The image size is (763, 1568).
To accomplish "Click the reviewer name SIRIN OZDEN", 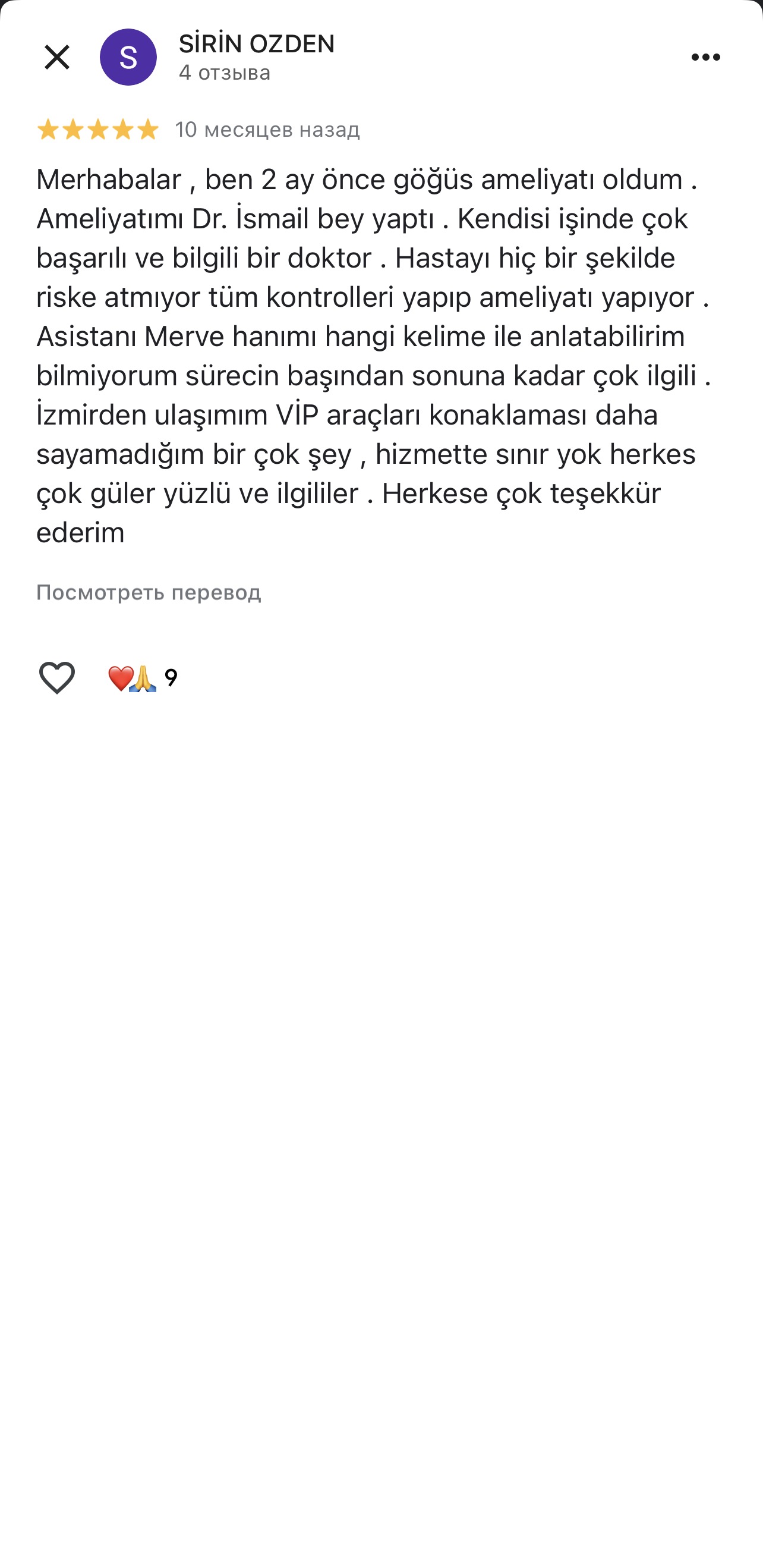I will coord(256,44).
